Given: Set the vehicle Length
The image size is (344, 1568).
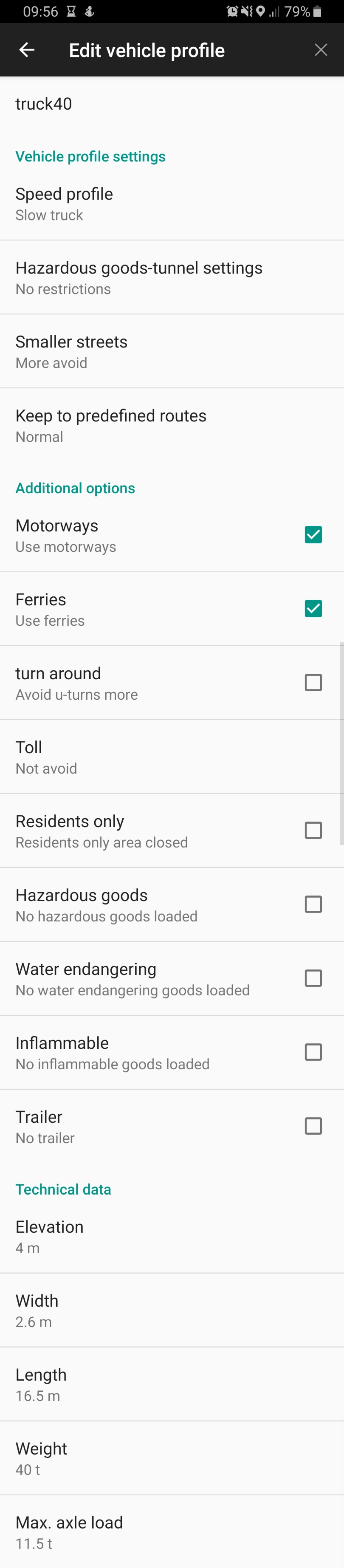Looking at the screenshot, I should [172, 1385].
